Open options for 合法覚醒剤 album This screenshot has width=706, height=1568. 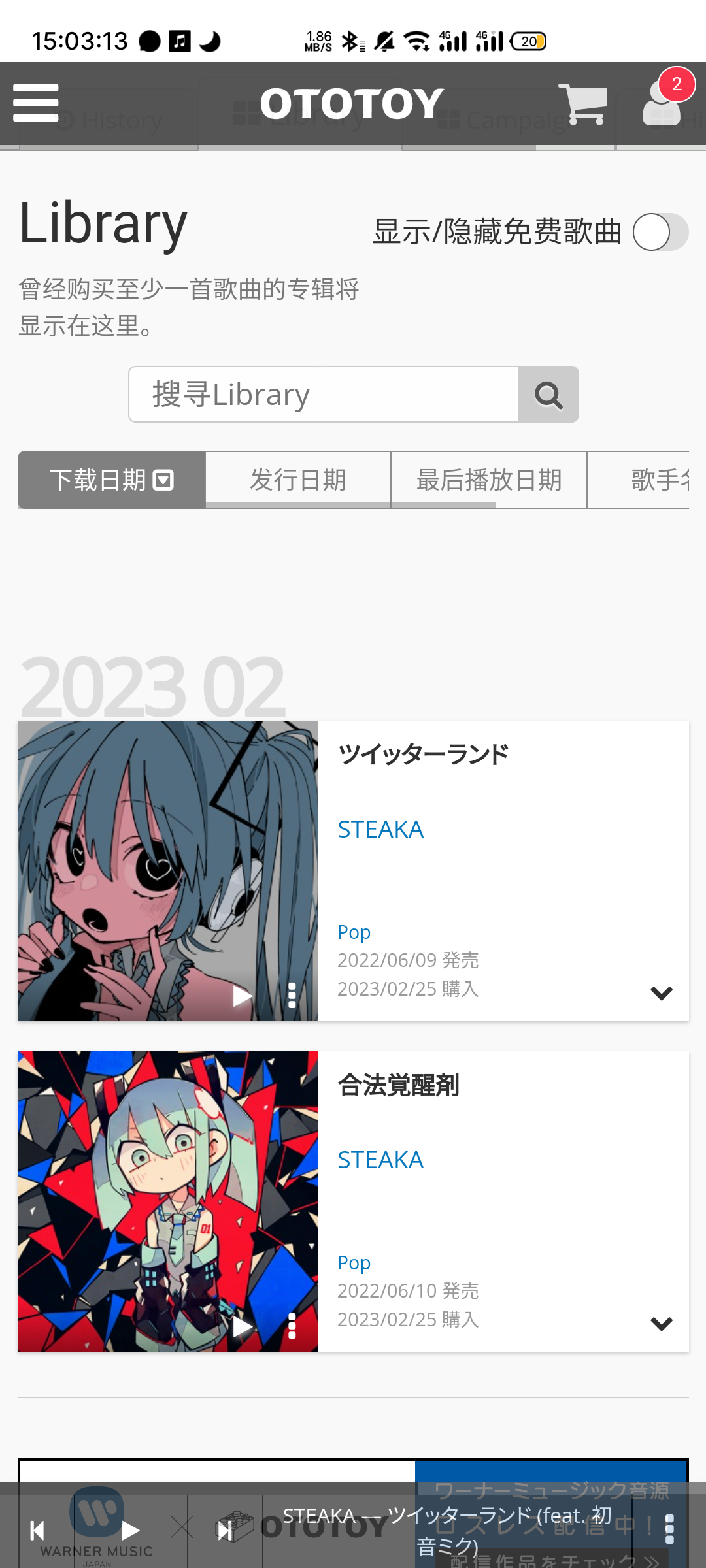click(292, 1326)
